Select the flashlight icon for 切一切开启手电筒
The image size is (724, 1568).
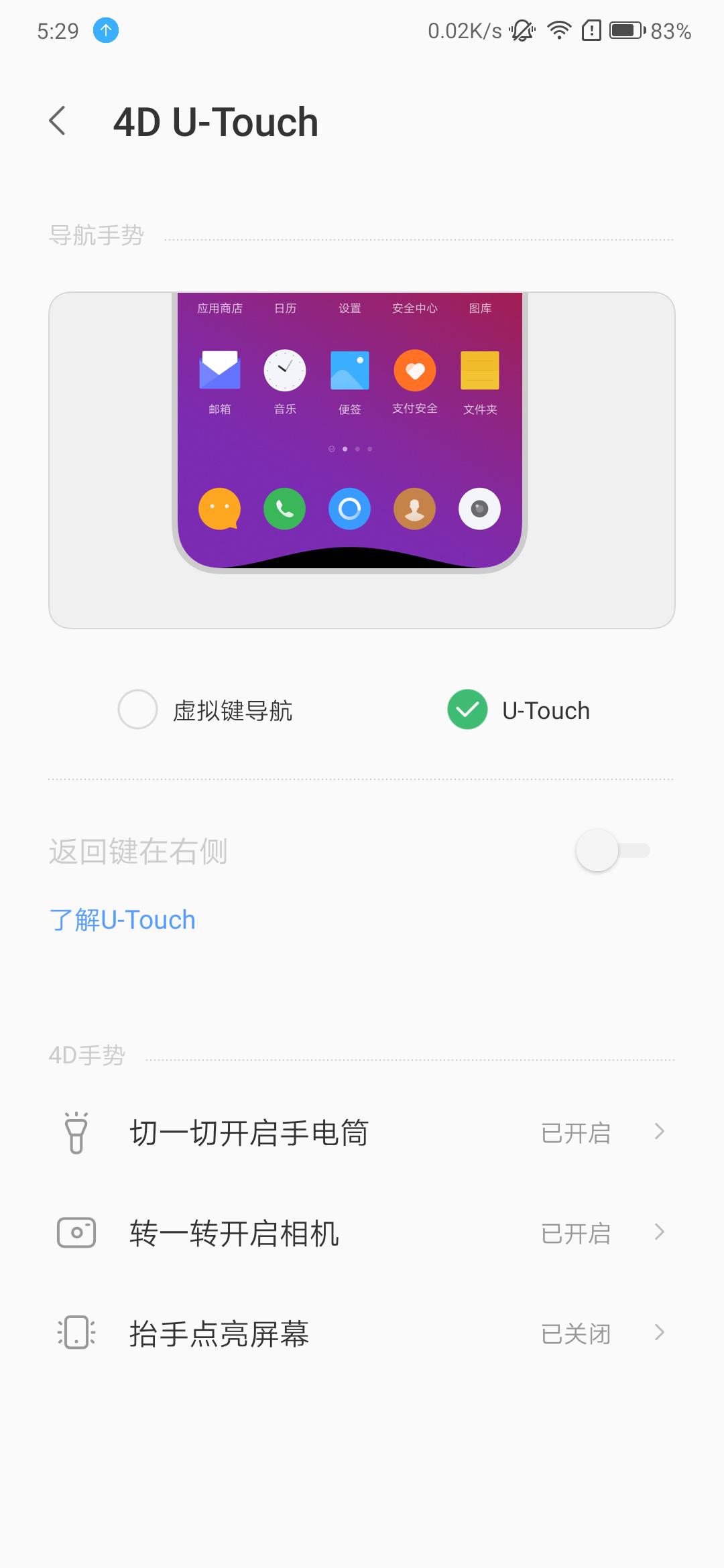click(x=75, y=1132)
